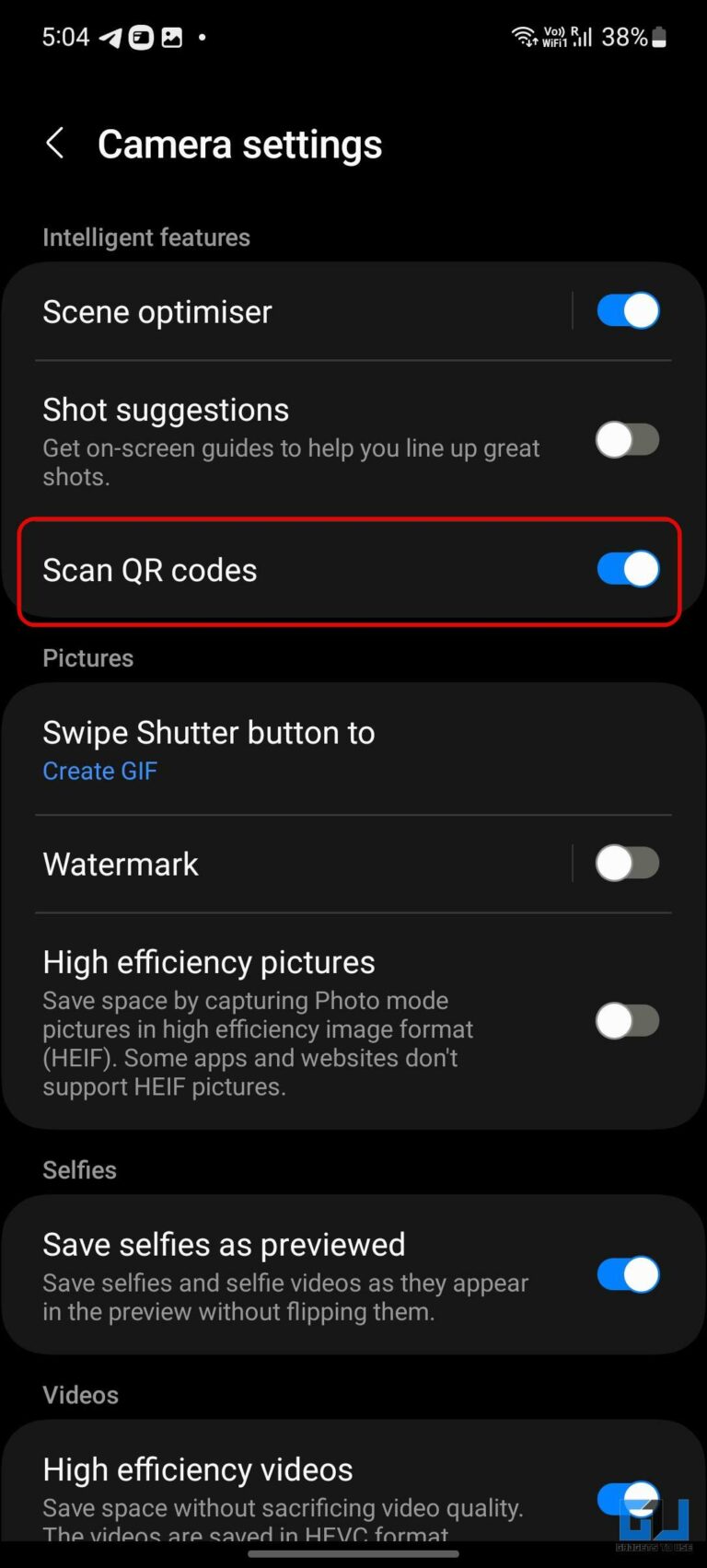Disable Scan QR codes
This screenshot has width=707, height=1568.
[628, 569]
